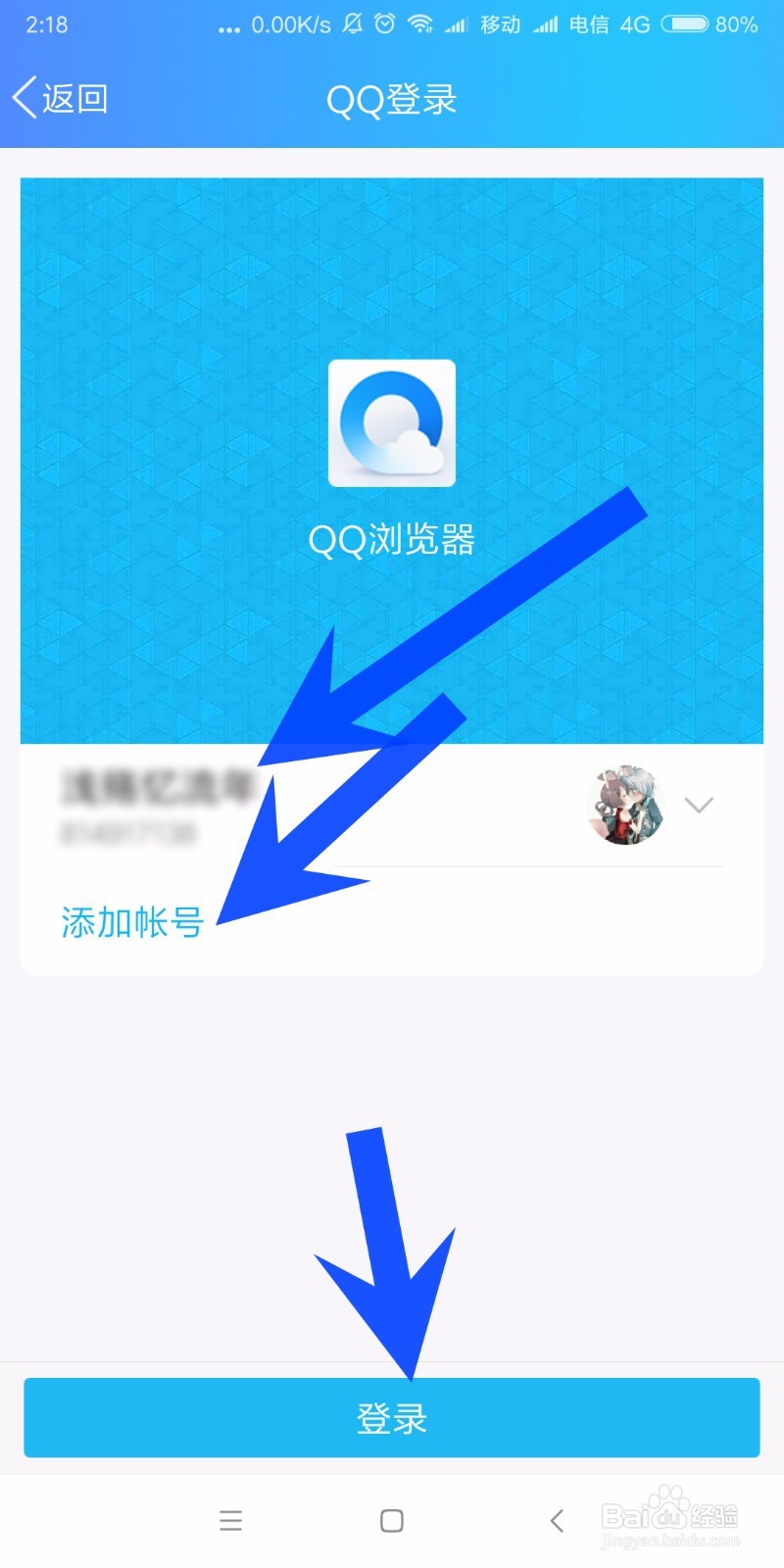784x1568 pixels.
Task: Tap the QQ登录 title bar
Action: point(391,98)
